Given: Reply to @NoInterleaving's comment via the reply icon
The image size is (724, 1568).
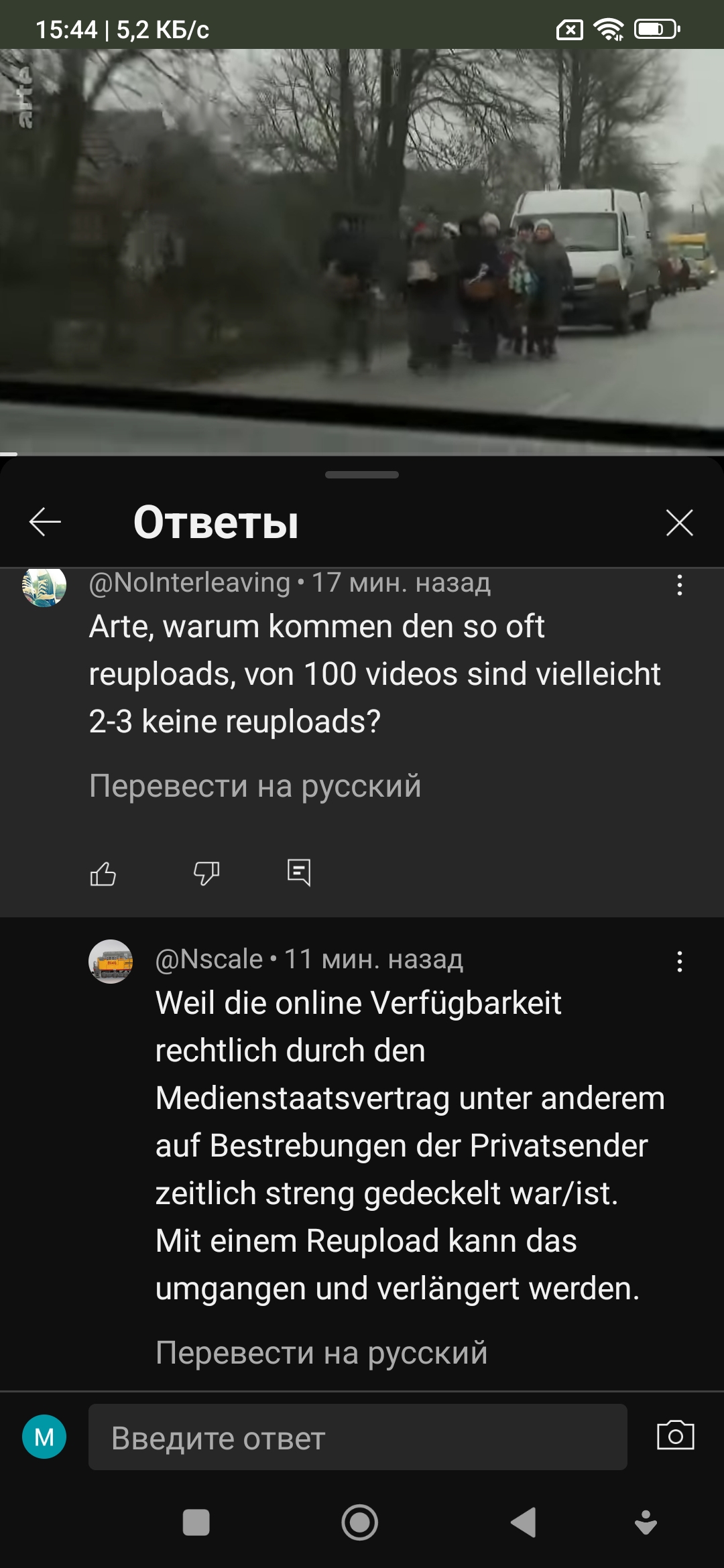Looking at the screenshot, I should 298,872.
